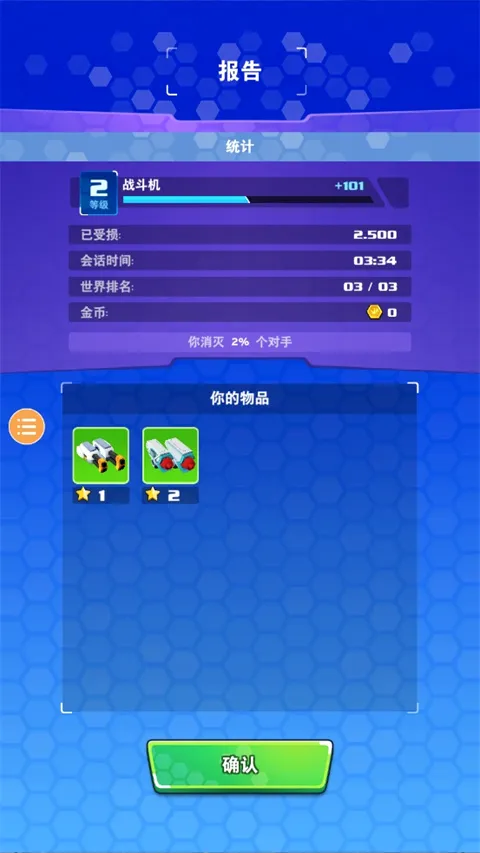Select the 2-star weapon item
The height and width of the screenshot is (853, 480).
pos(170,455)
